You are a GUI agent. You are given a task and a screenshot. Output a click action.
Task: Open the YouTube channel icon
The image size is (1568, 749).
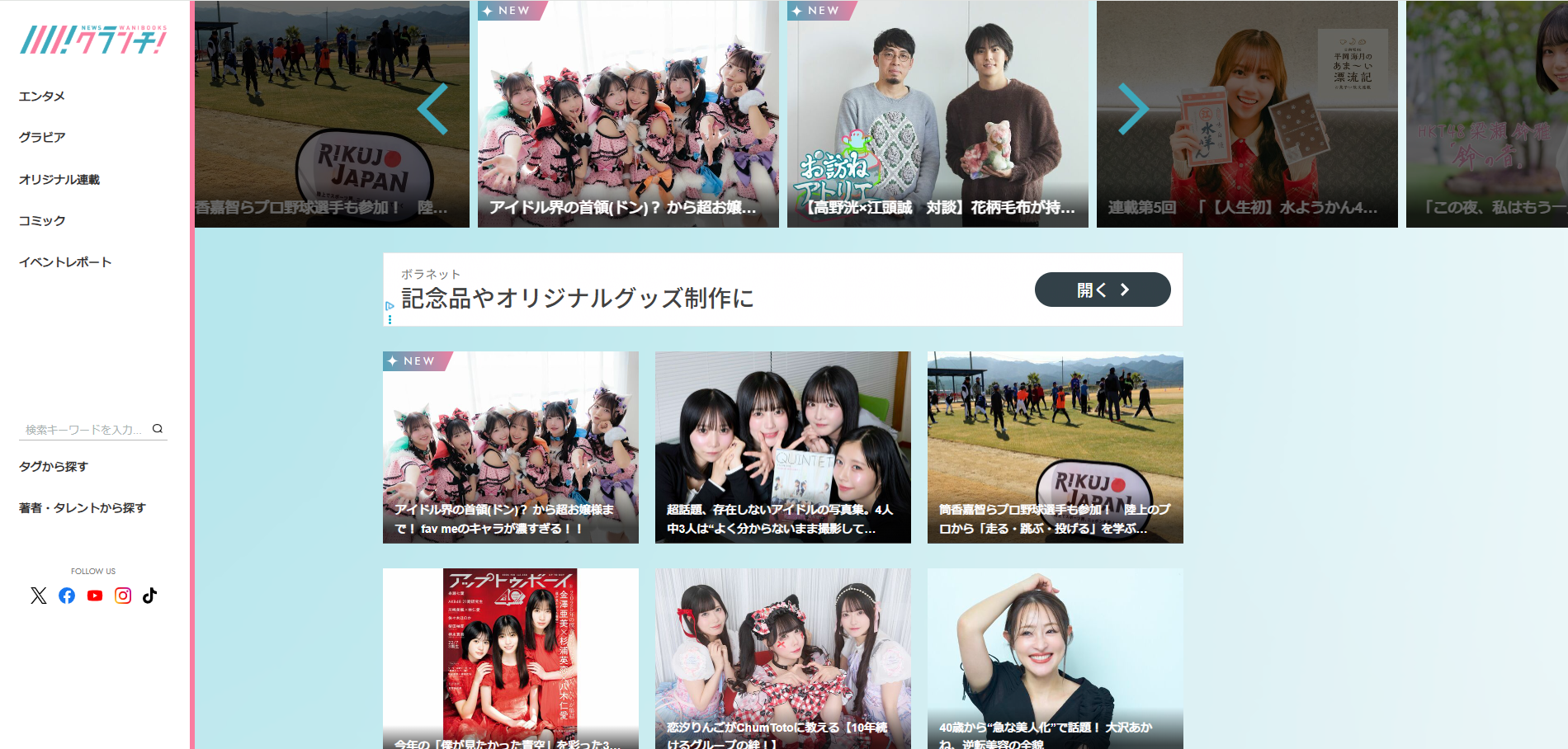[x=95, y=596]
